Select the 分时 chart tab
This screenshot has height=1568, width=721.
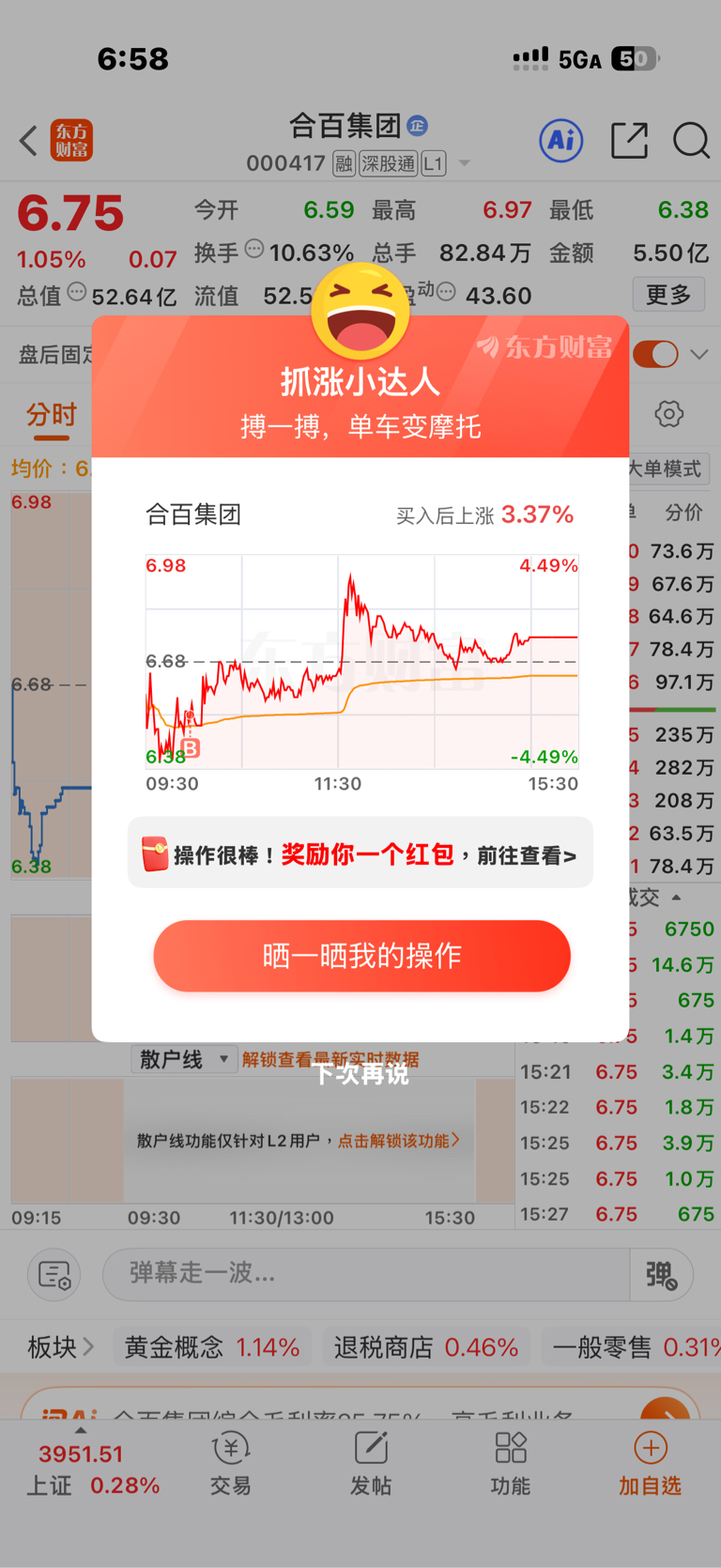tap(52, 415)
